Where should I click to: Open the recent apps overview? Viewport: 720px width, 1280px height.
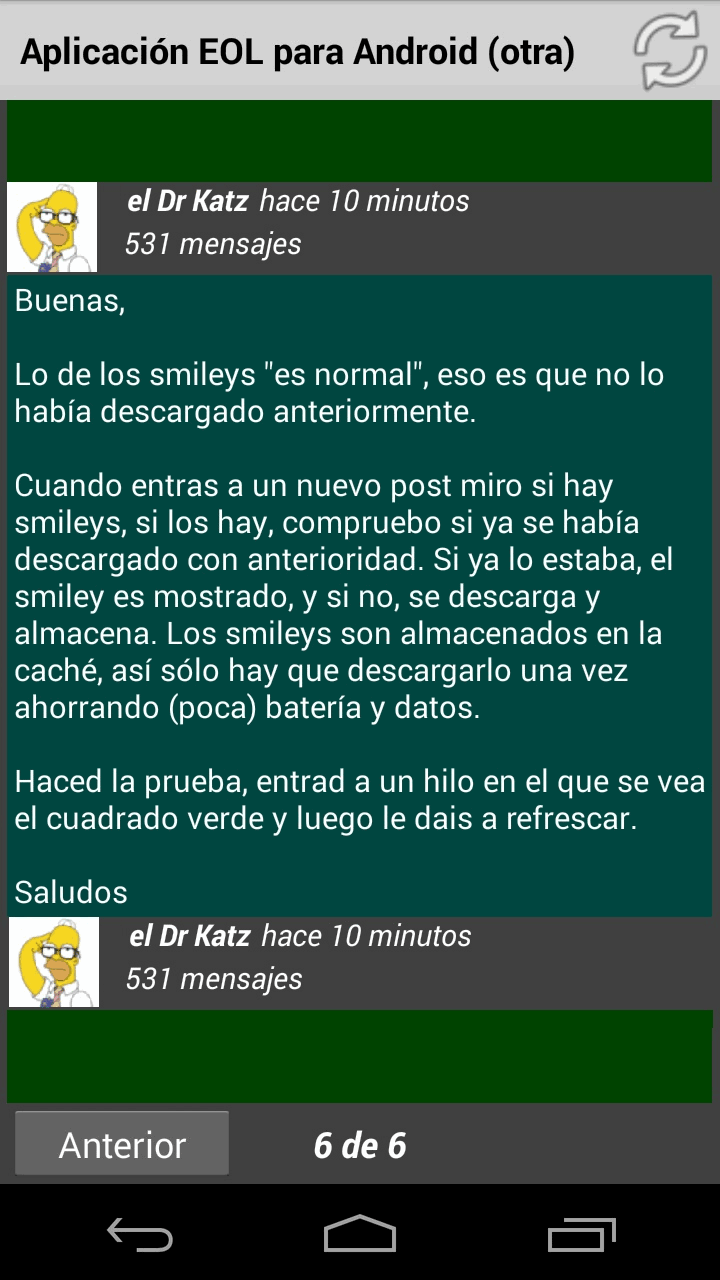(581, 1234)
